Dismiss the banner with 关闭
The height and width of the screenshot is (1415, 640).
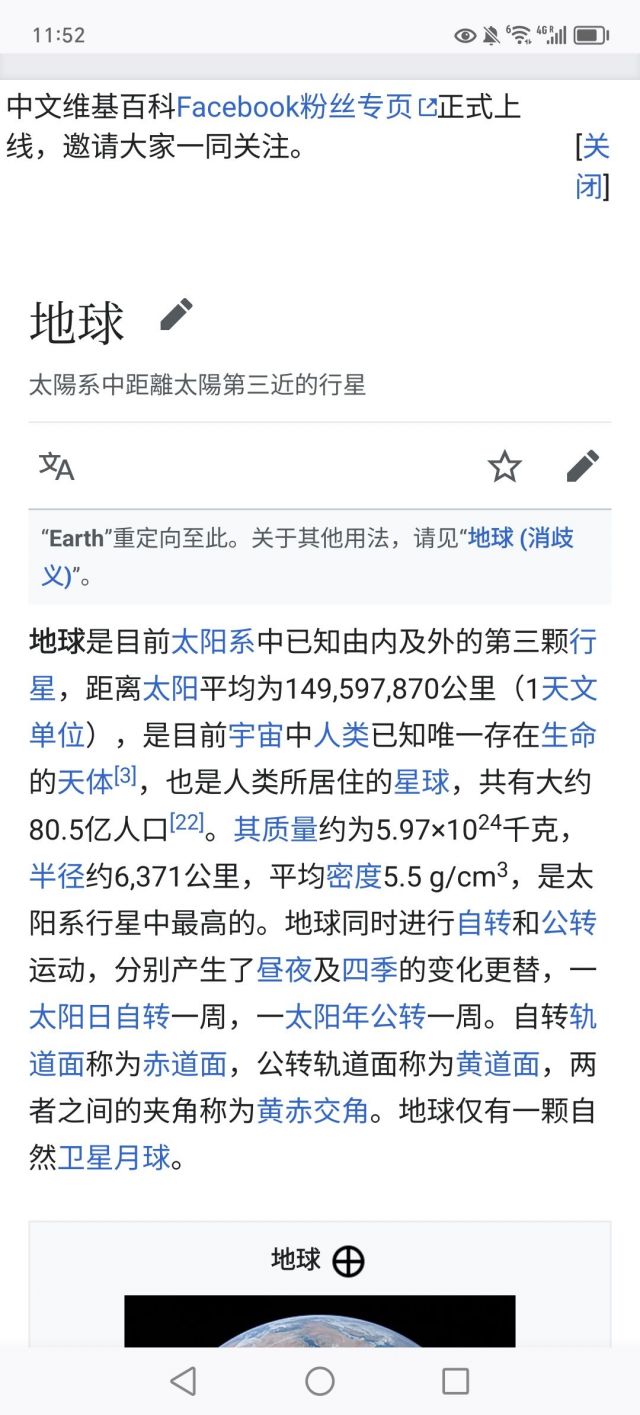pyautogui.click(x=594, y=167)
